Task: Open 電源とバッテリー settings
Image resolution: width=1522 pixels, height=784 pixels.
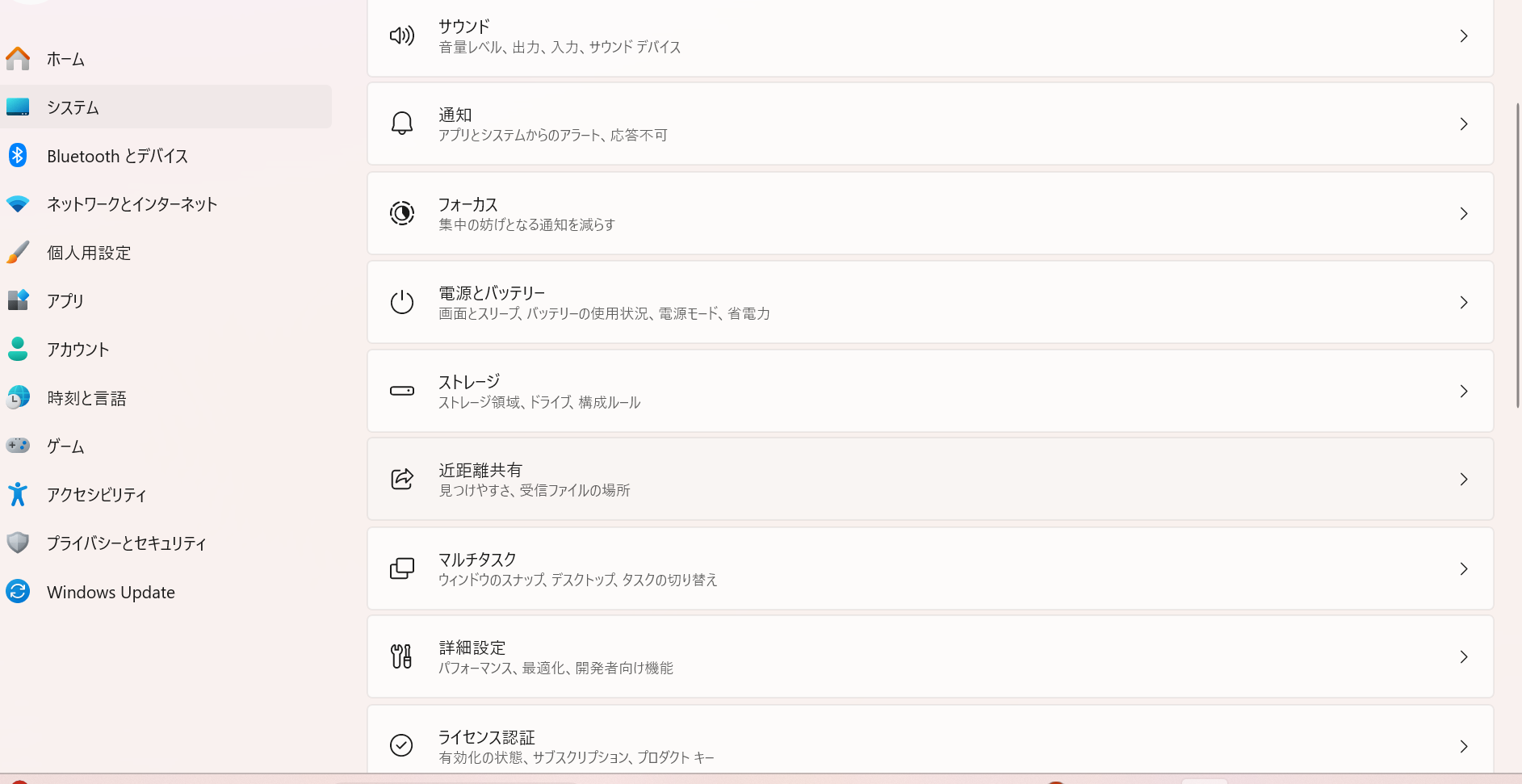Action: (930, 303)
